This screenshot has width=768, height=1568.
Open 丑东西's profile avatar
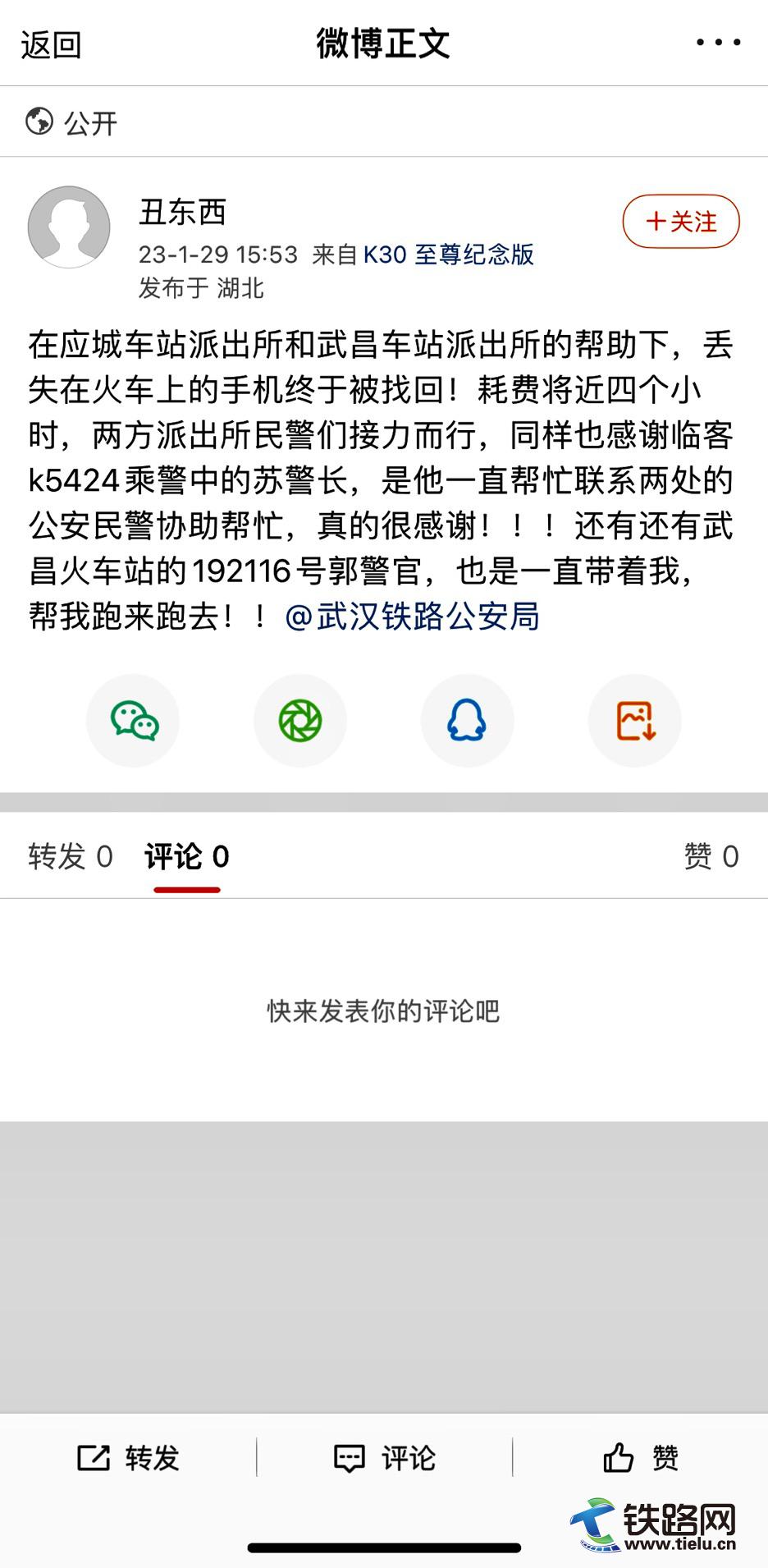[69, 227]
